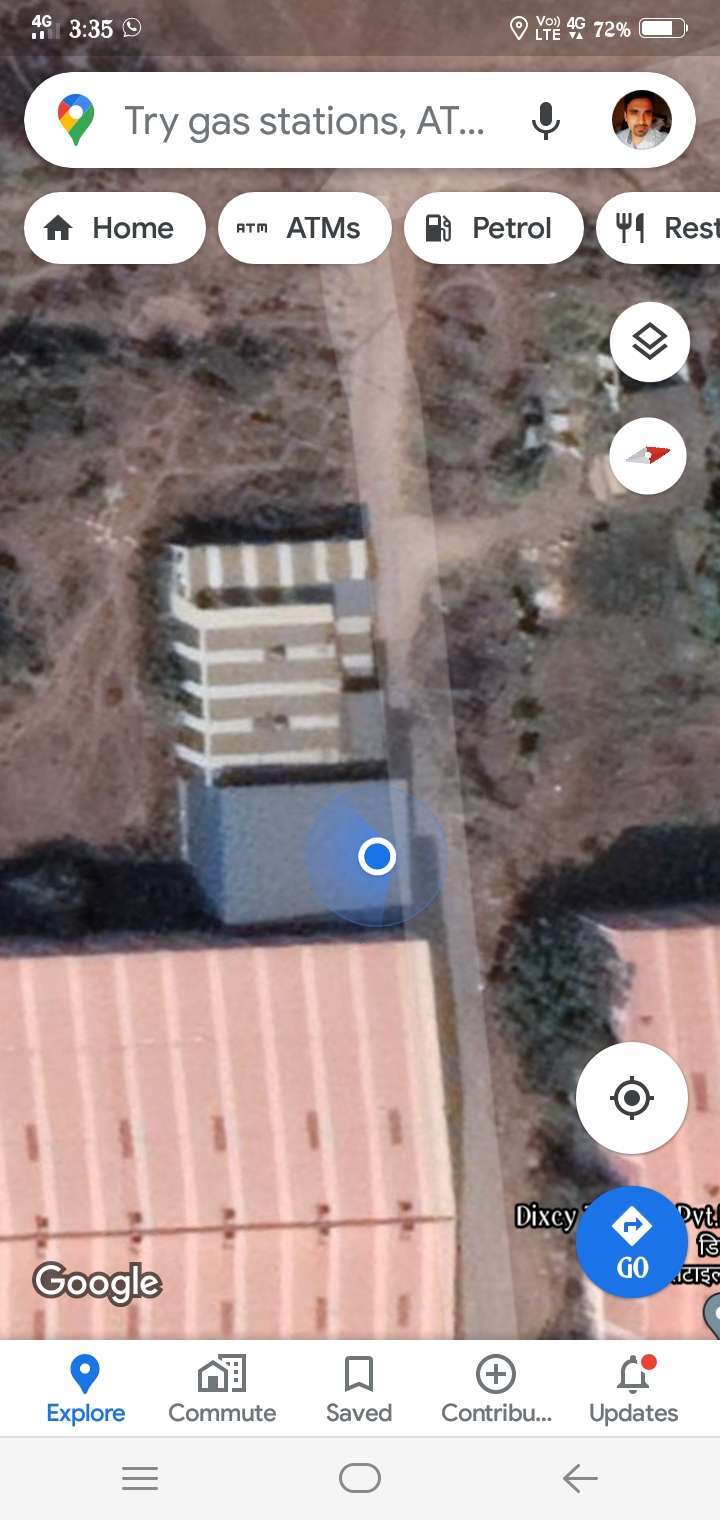Open the Contribute tab

click(496, 1389)
